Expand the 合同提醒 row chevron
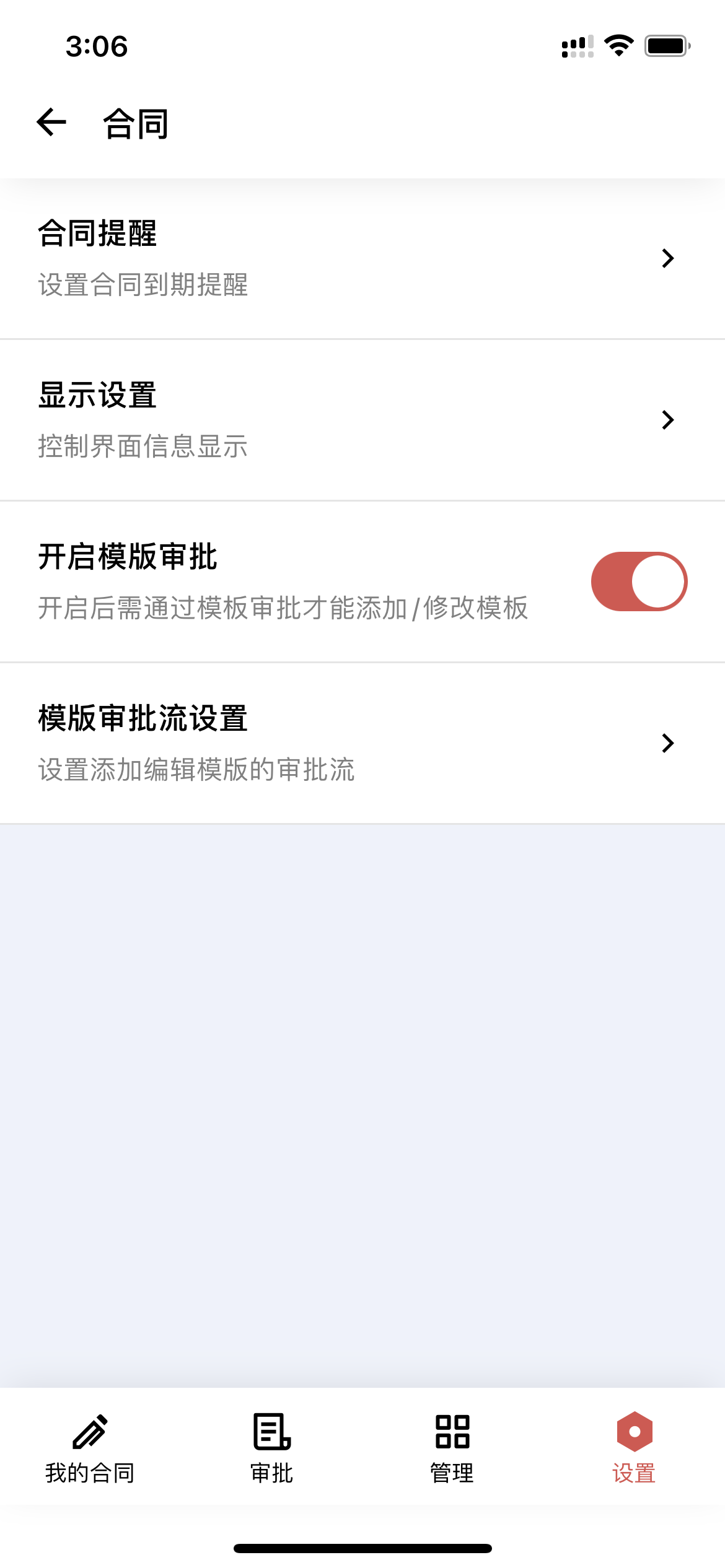Screen dimensions: 725x1568 [667, 258]
